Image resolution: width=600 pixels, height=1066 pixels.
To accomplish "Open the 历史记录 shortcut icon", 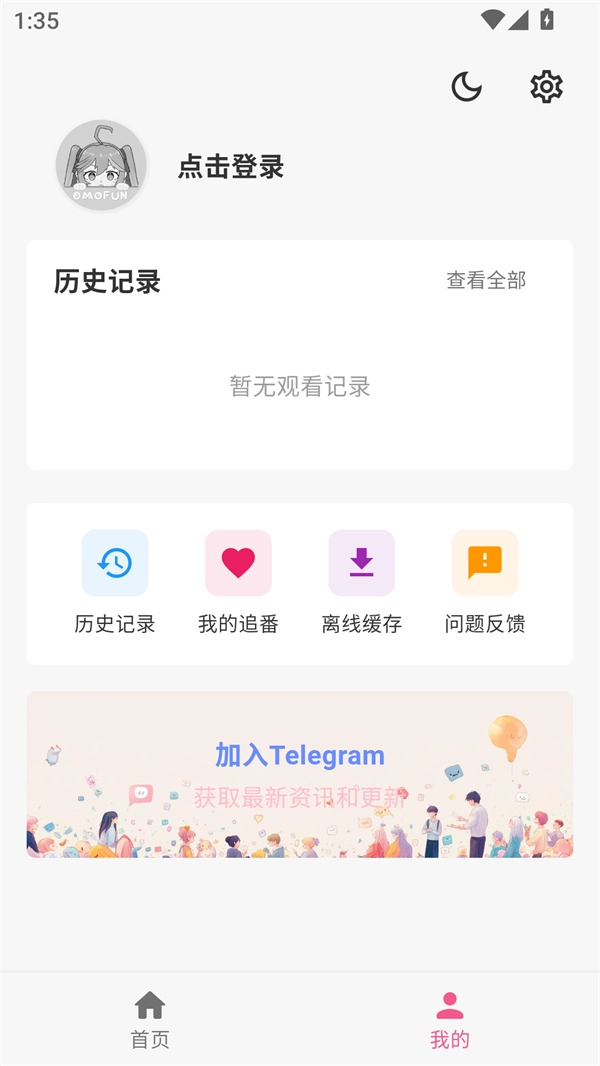I will (x=115, y=563).
